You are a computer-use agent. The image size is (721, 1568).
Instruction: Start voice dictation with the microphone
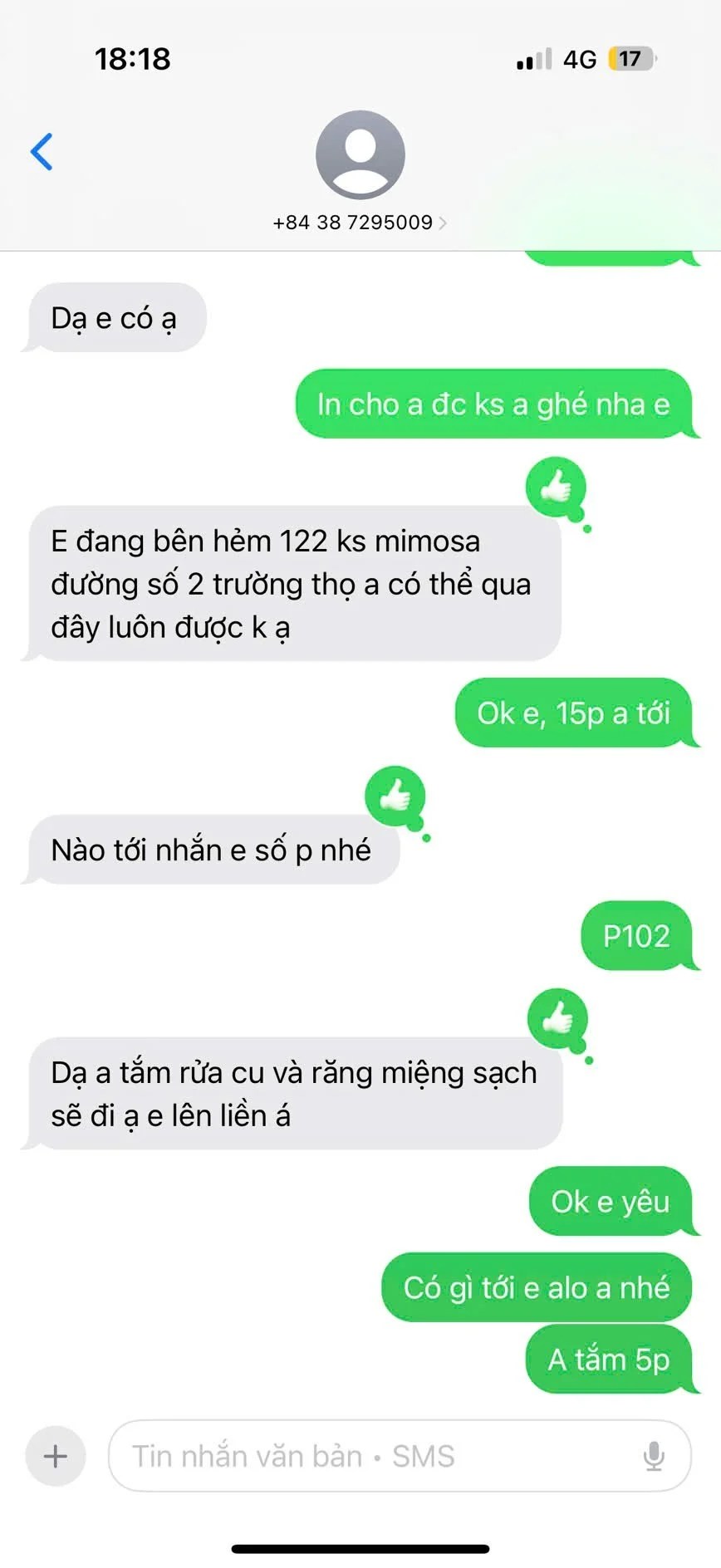coord(654,1456)
